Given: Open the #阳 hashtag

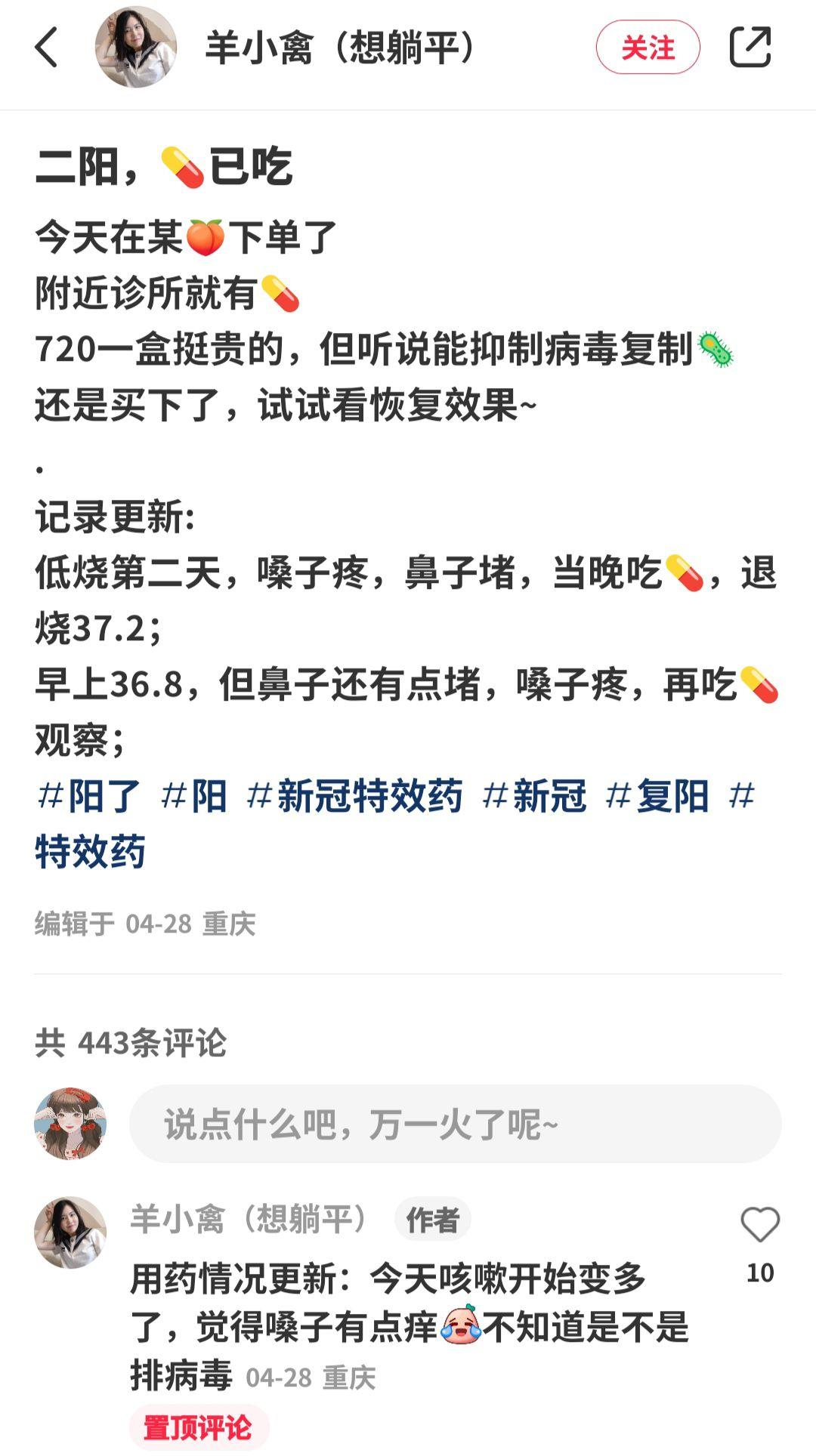Looking at the screenshot, I should (193, 796).
